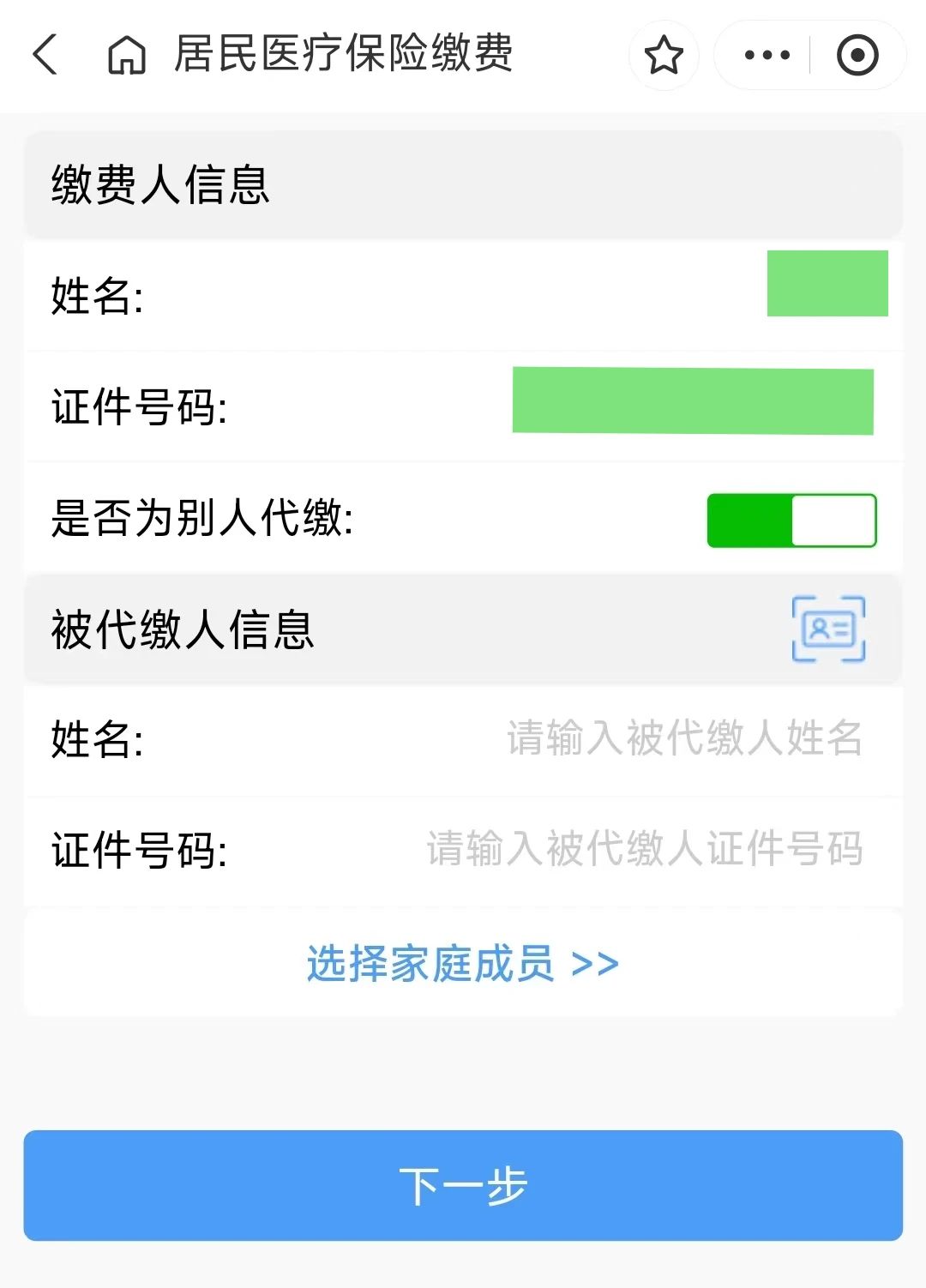Image resolution: width=926 pixels, height=1288 pixels.
Task: Toggle off the 是否为别人代缴 switch
Action: point(791,520)
